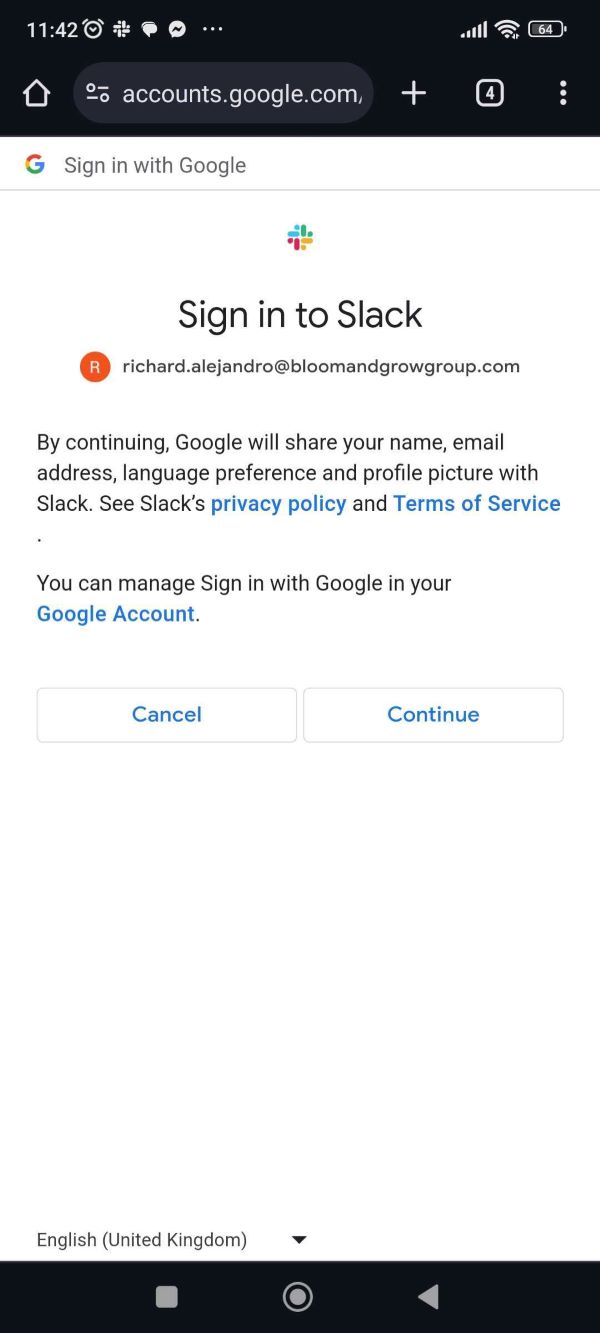
Task: Open Slack's Terms of Service link
Action: click(x=476, y=503)
